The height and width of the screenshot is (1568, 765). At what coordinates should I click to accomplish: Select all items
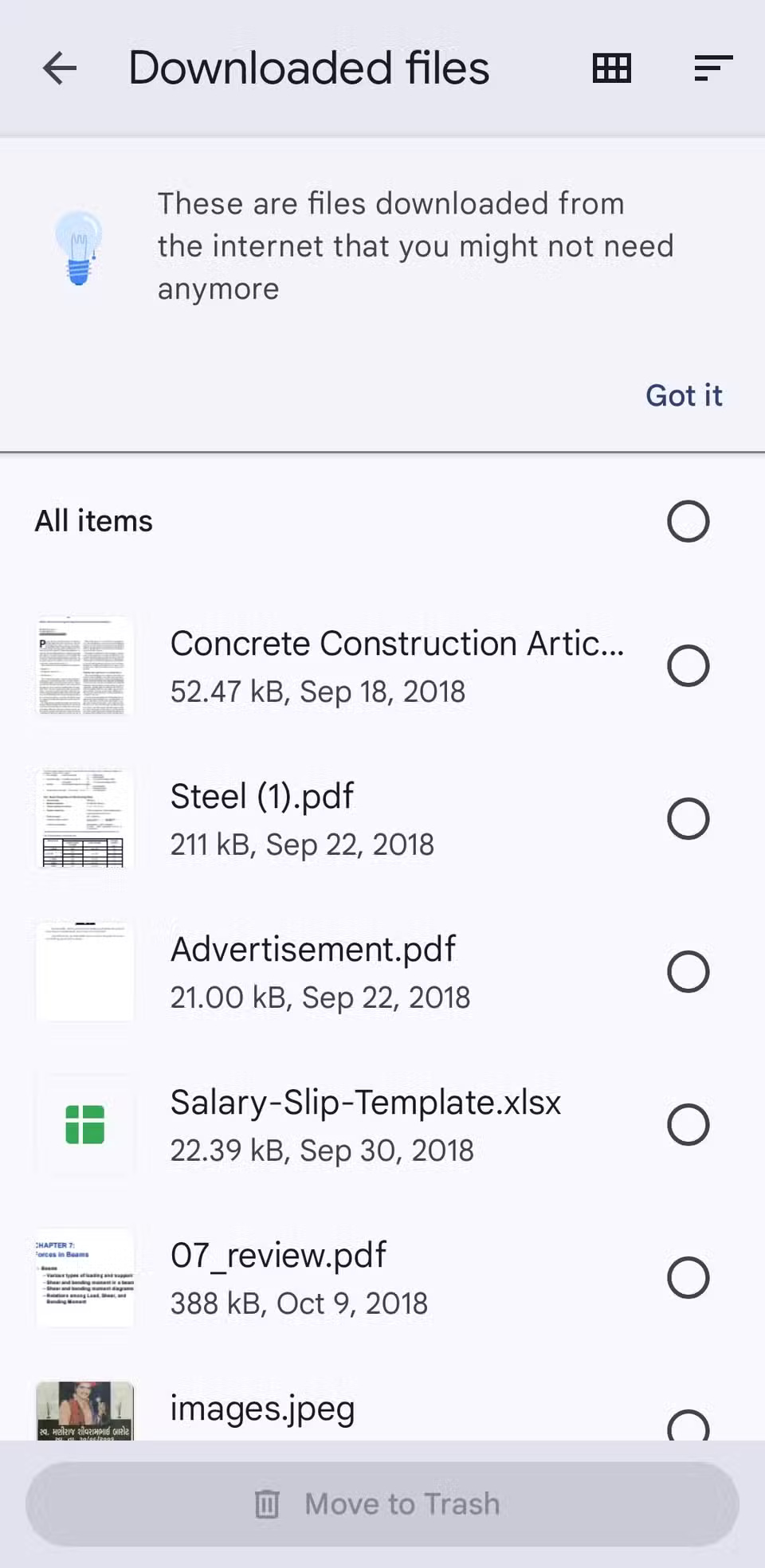coord(688,521)
